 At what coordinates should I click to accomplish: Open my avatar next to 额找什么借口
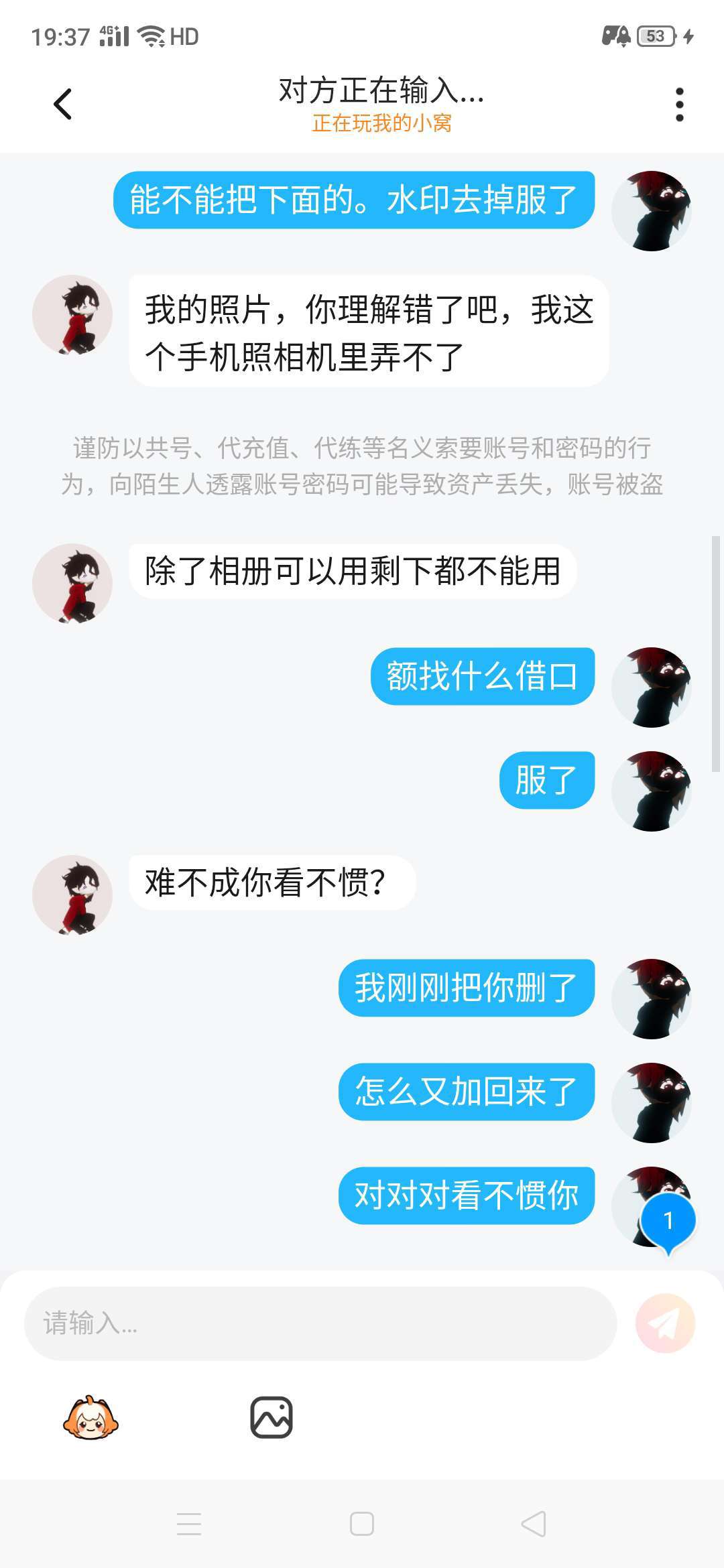pyautogui.click(x=652, y=687)
